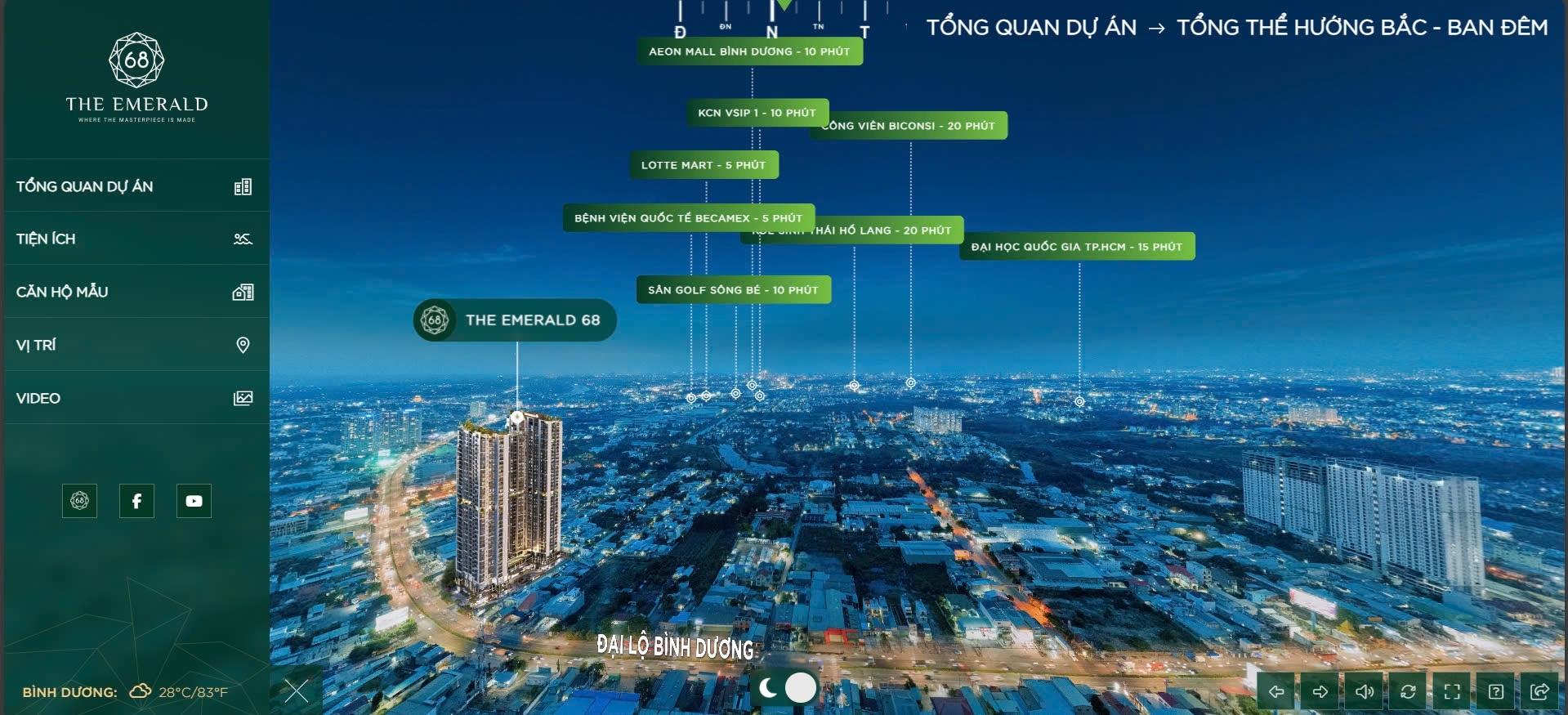Image resolution: width=1568 pixels, height=715 pixels.
Task: Open the Video section
Action: 135,398
